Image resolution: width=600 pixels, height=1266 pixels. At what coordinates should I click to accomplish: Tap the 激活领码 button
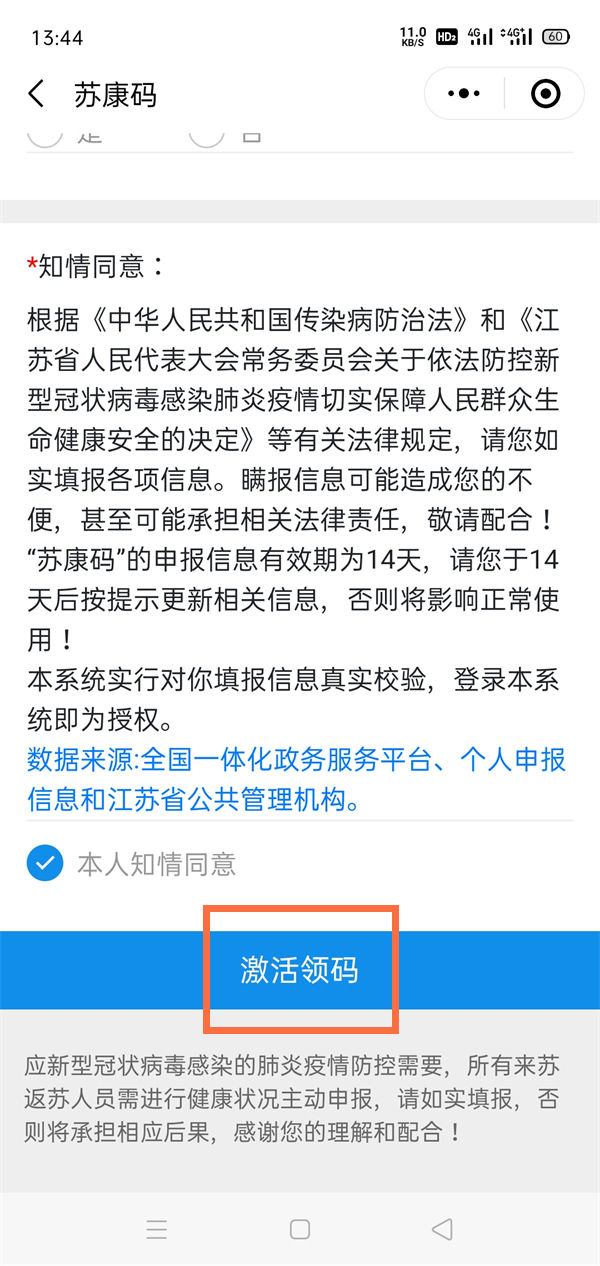300,970
